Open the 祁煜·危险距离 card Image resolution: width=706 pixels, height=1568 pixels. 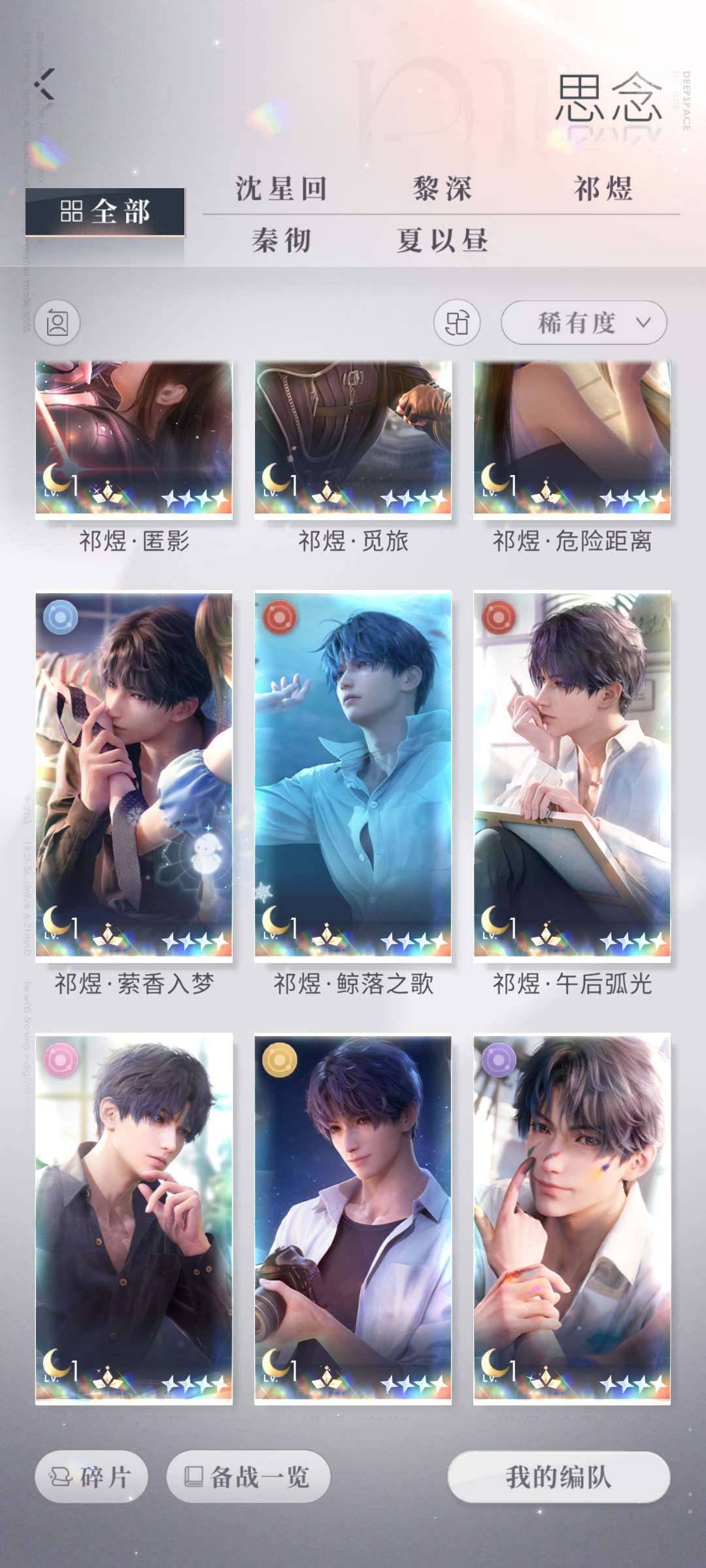pyautogui.click(x=572, y=439)
